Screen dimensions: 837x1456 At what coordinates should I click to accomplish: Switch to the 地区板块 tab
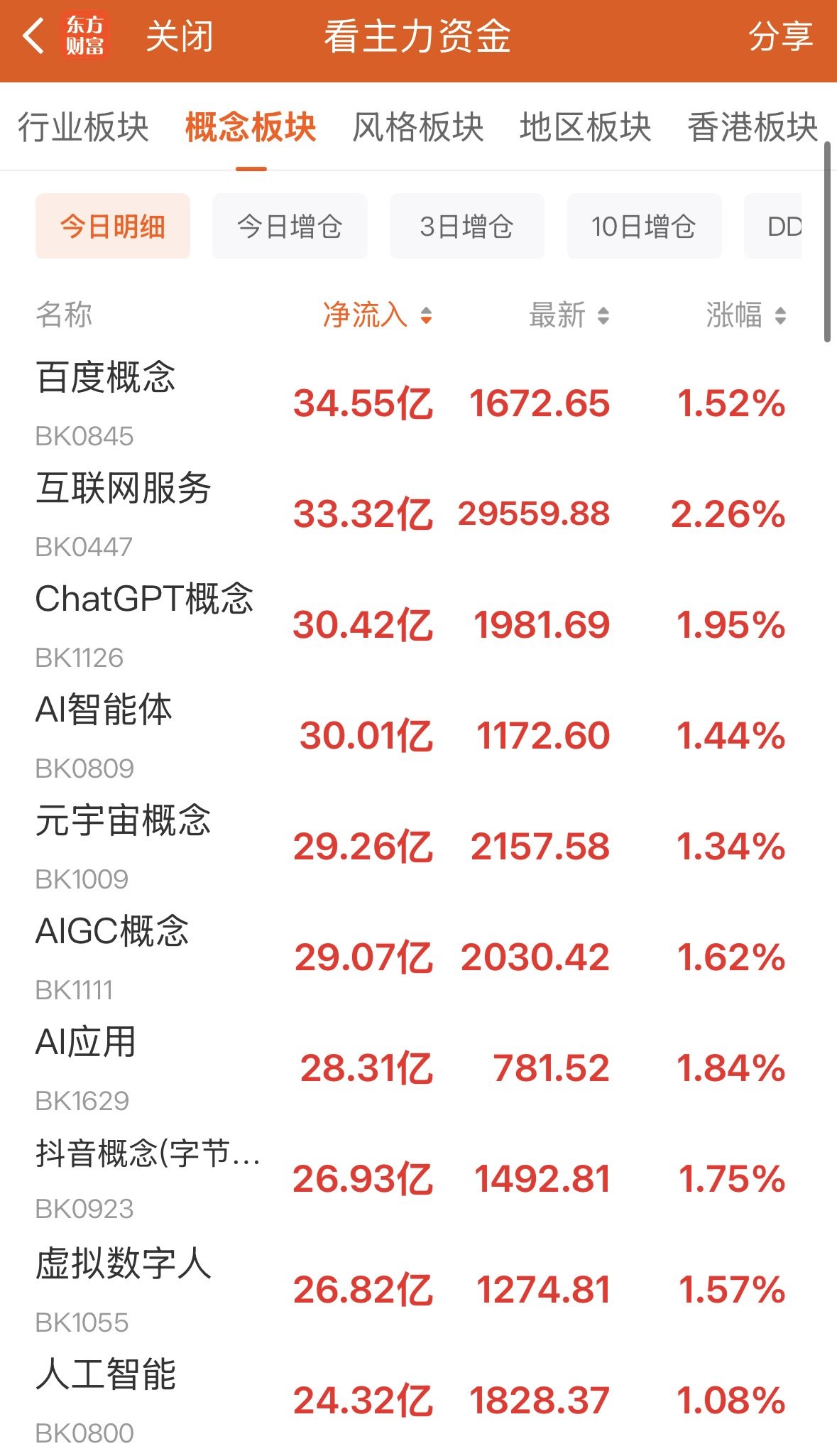pos(586,128)
